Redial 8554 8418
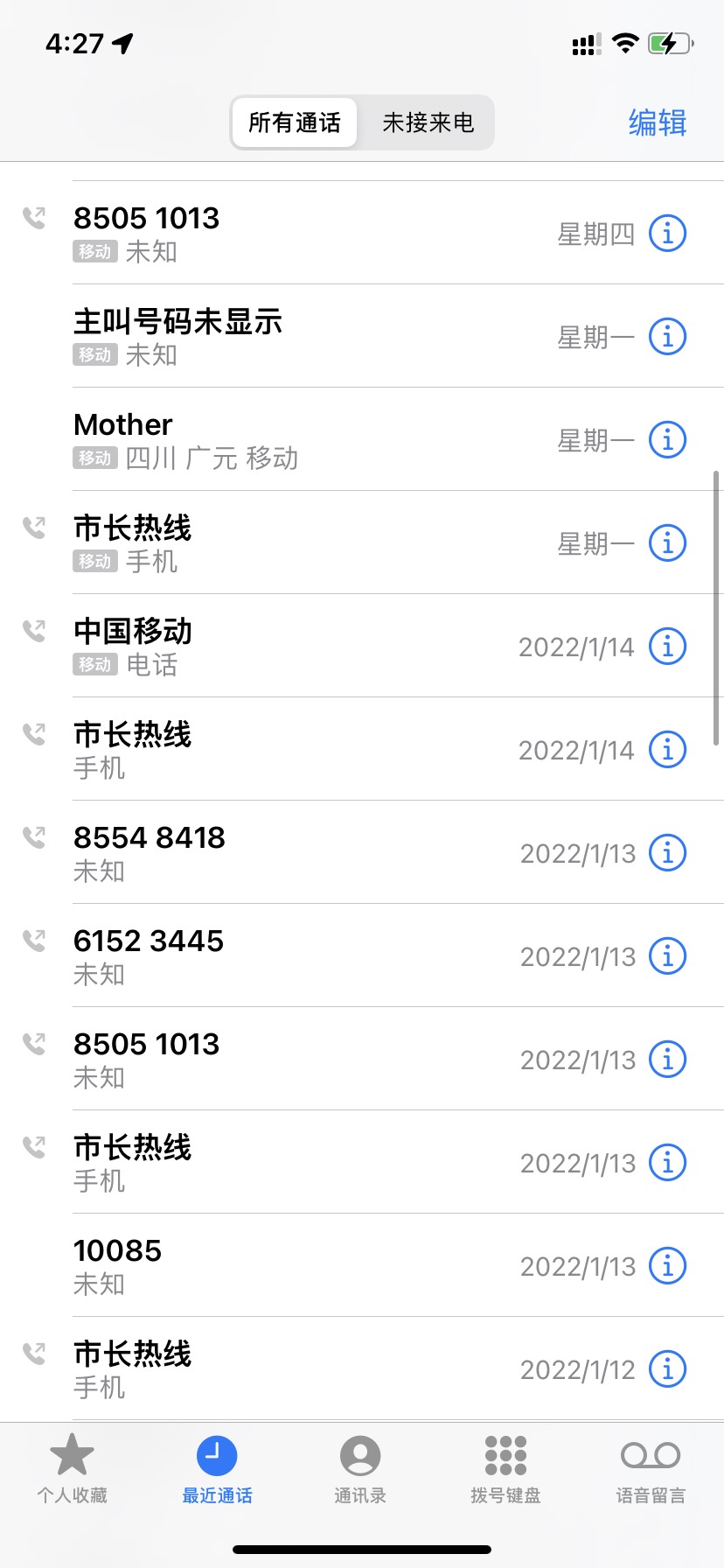 [x=262, y=852]
